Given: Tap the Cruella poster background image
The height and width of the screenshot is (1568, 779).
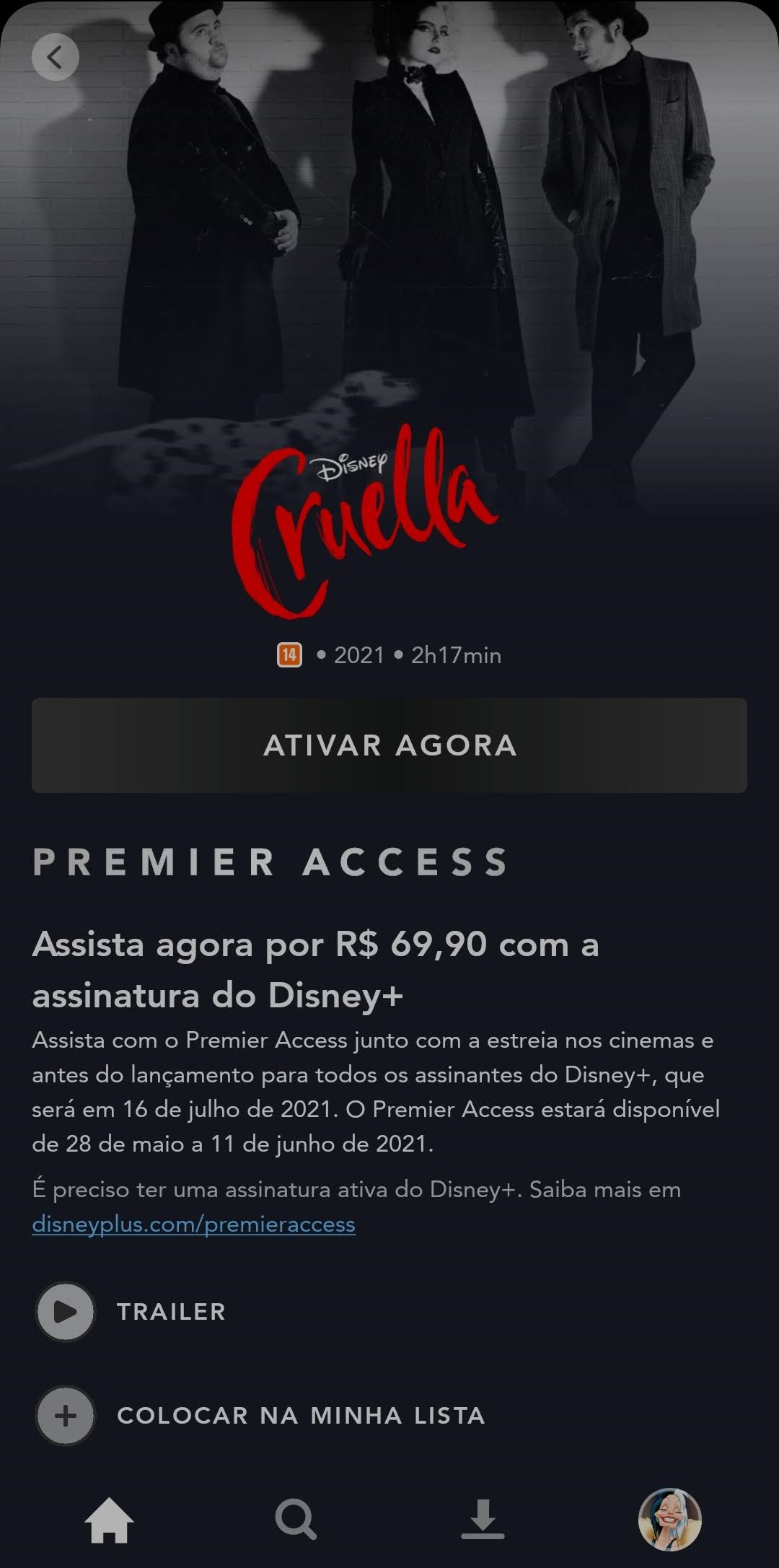Looking at the screenshot, I should (389, 216).
